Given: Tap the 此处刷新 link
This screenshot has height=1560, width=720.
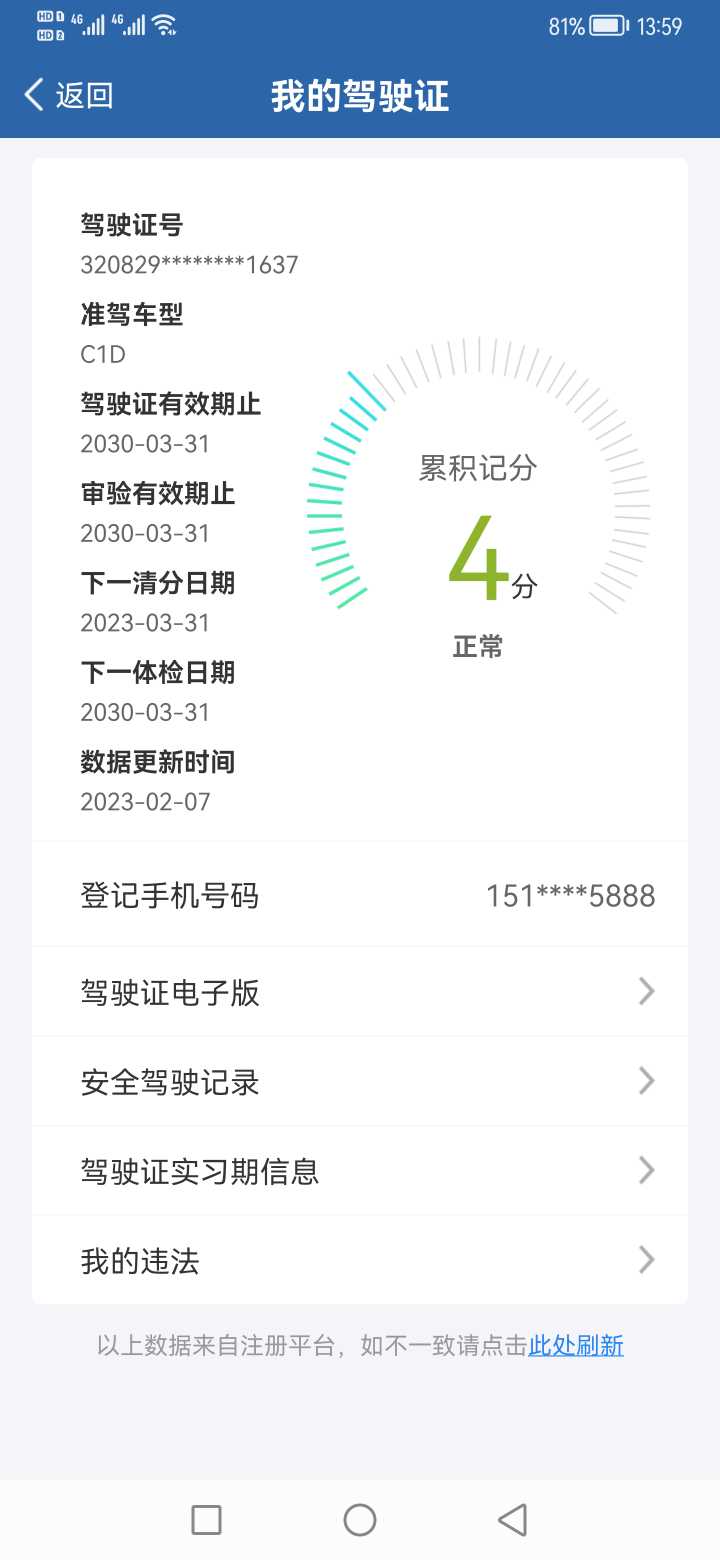Looking at the screenshot, I should coord(576,1346).
